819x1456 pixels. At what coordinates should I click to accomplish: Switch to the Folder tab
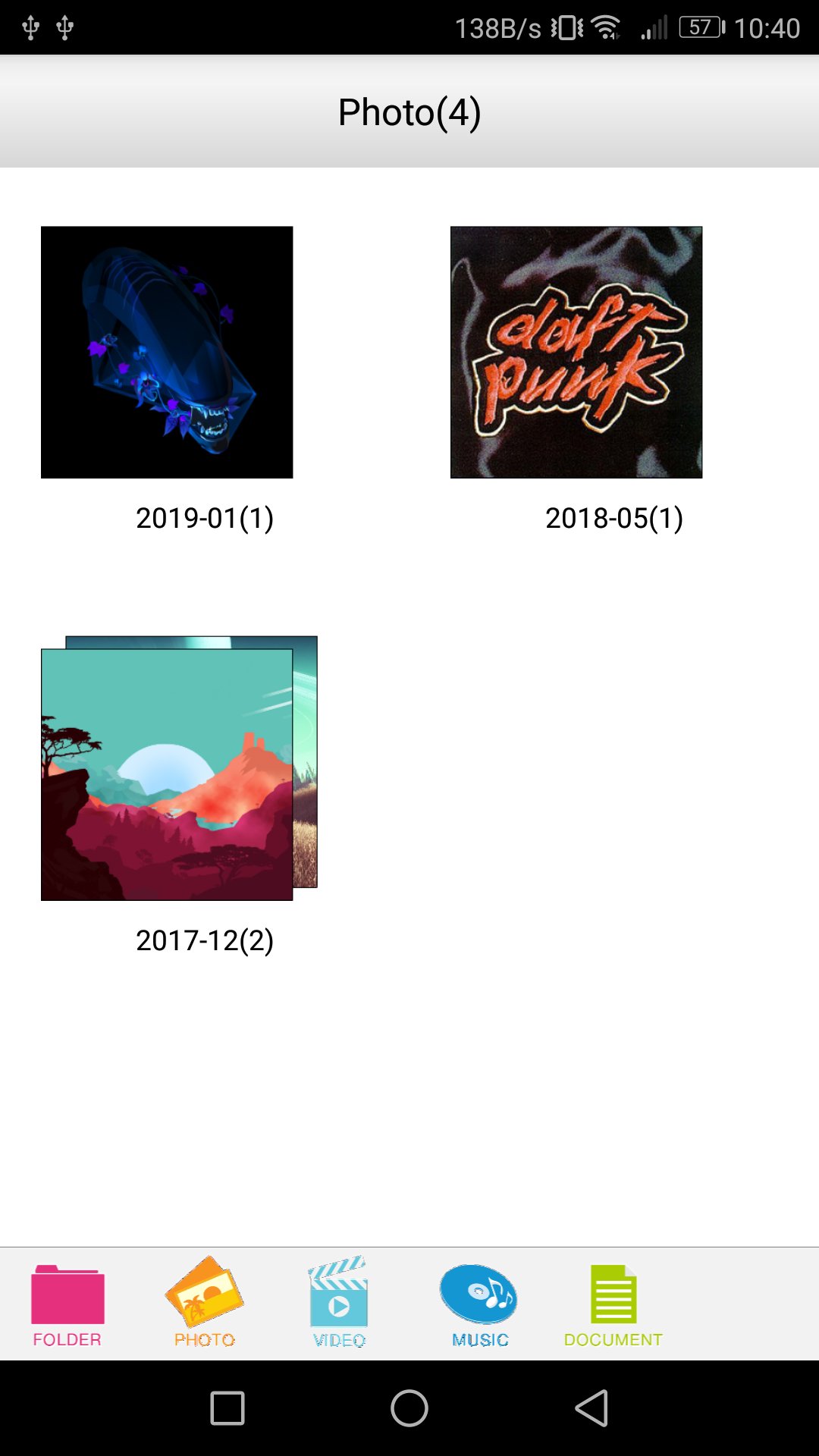coord(67,1303)
